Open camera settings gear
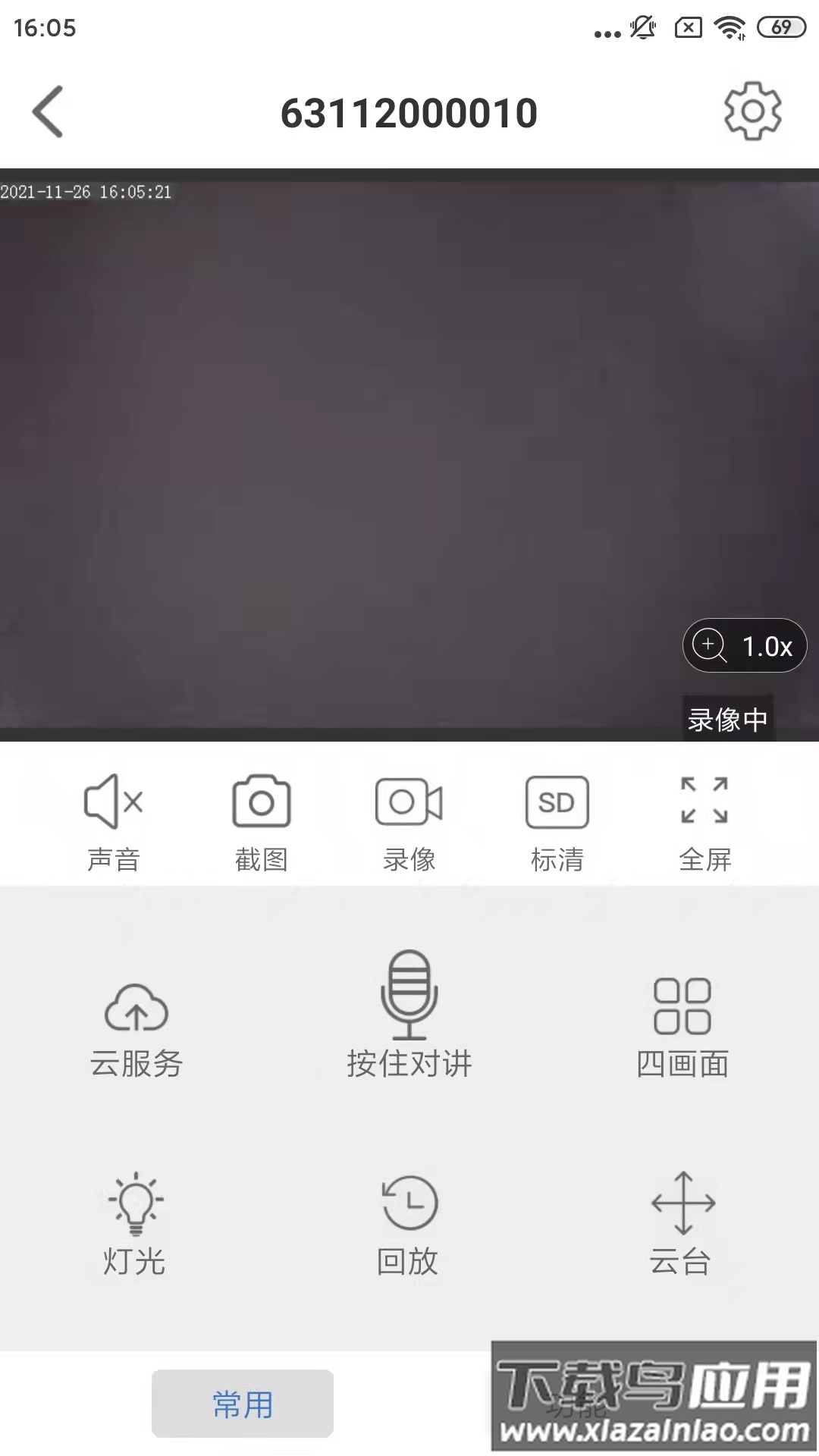Viewport: 819px width, 1456px height. coord(752,111)
